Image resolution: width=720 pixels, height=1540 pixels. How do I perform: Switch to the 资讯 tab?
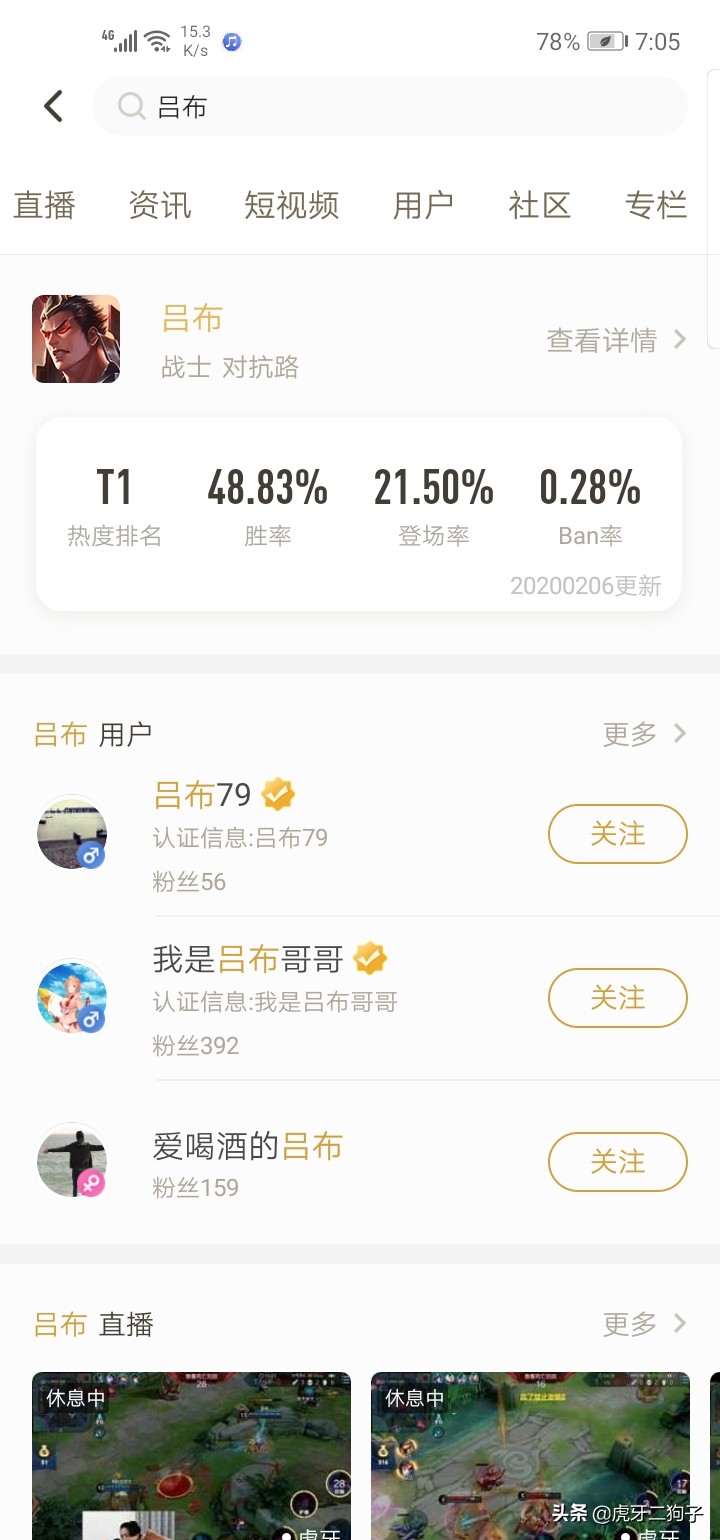point(160,205)
